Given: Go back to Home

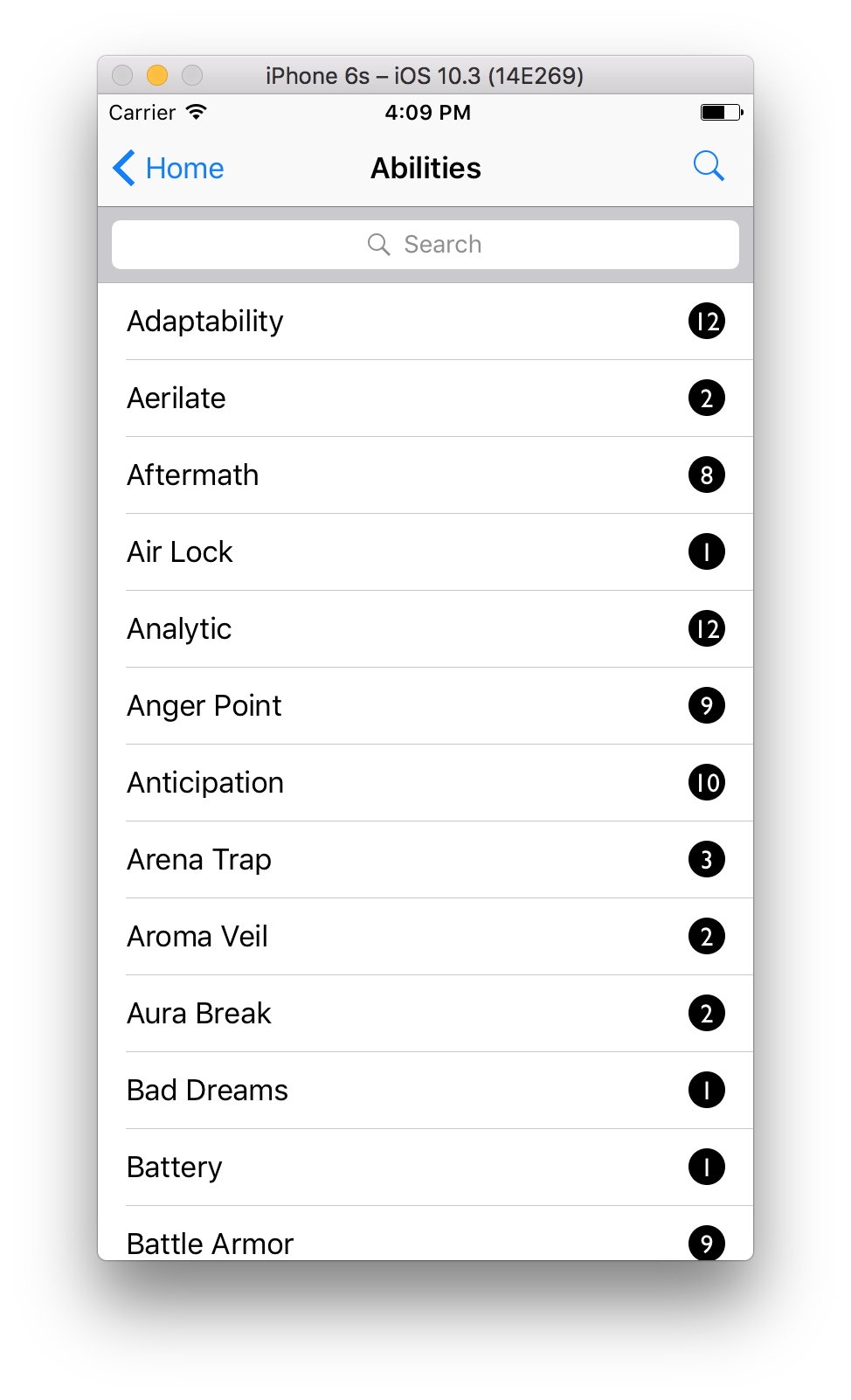Looking at the screenshot, I should (x=169, y=168).
